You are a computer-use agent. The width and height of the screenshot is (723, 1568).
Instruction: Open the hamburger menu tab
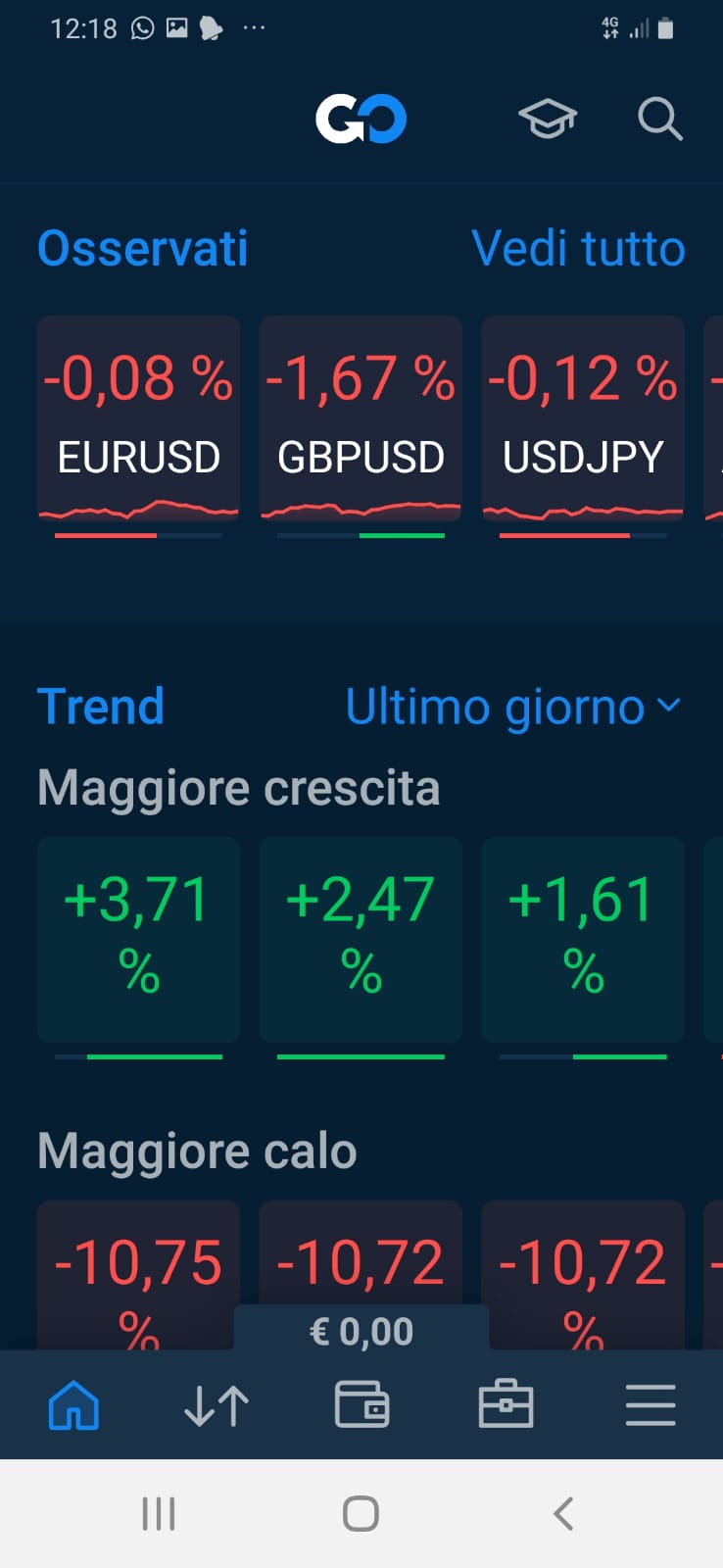point(651,1405)
